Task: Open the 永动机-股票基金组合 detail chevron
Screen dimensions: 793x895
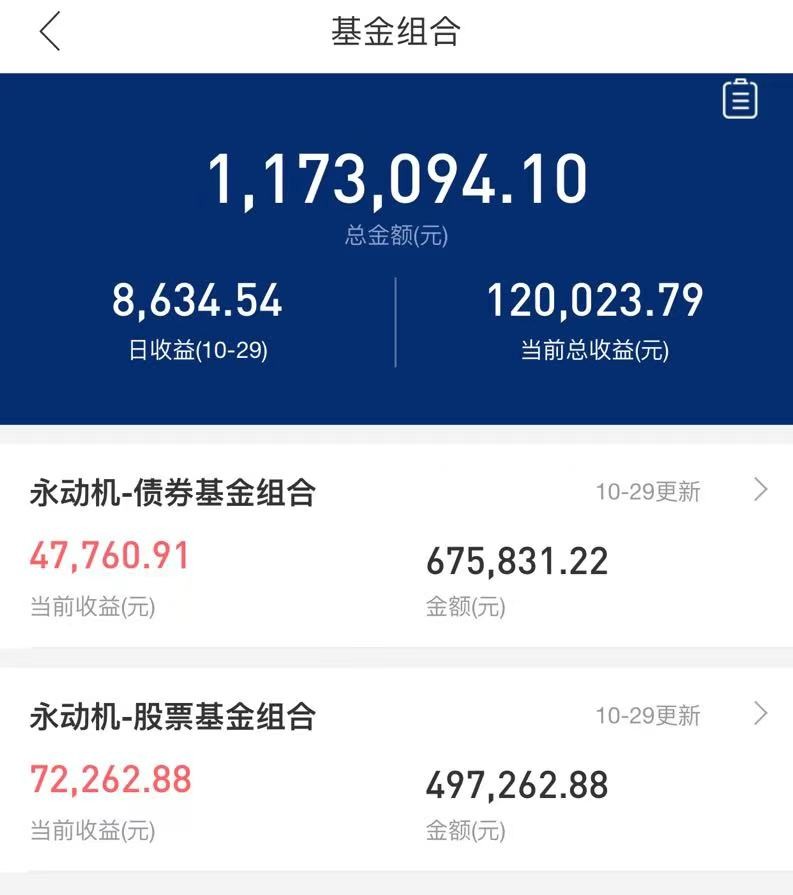Action: tap(761, 715)
